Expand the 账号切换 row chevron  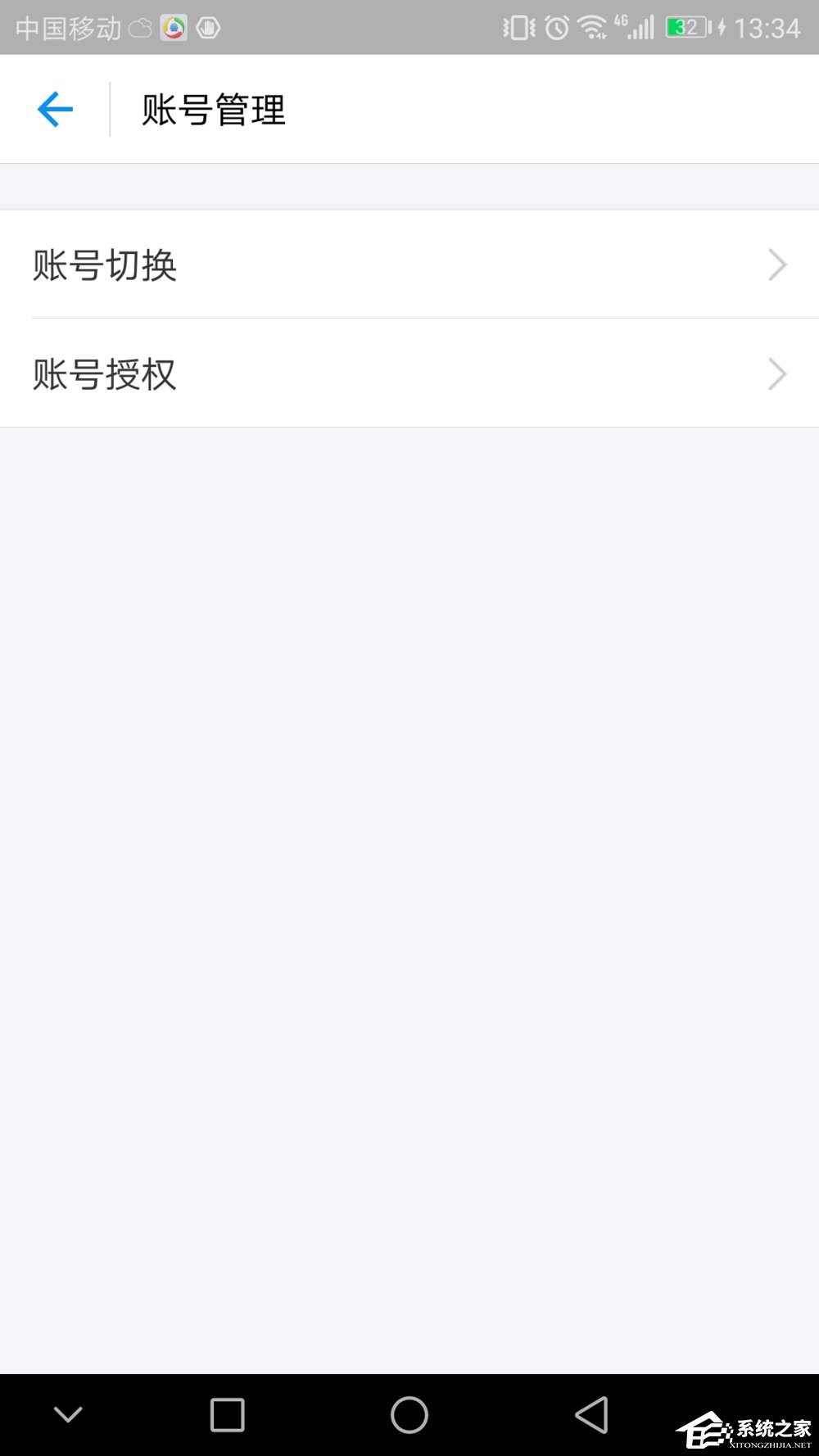pyautogui.click(x=777, y=265)
